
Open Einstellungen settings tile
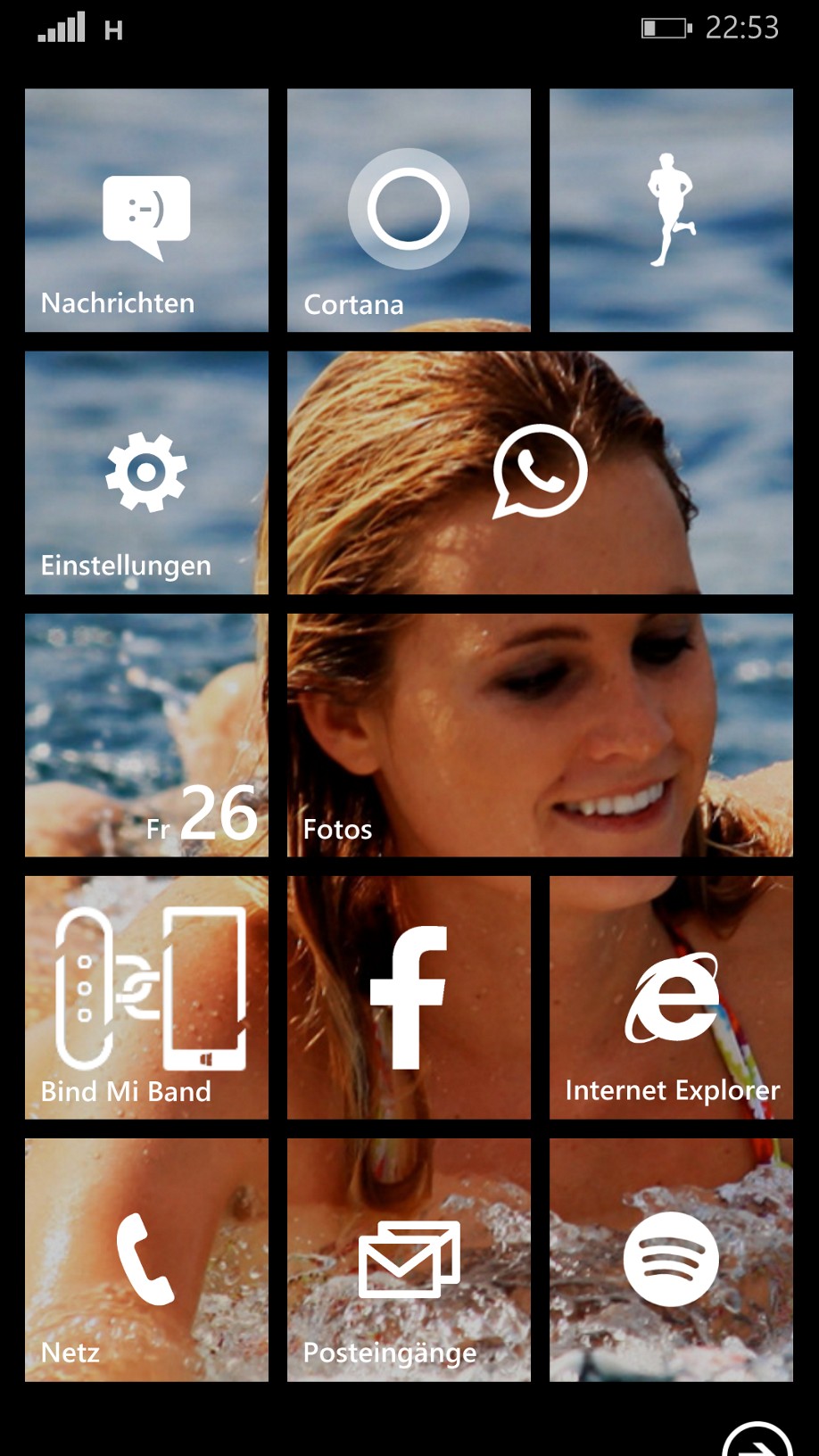click(x=146, y=473)
